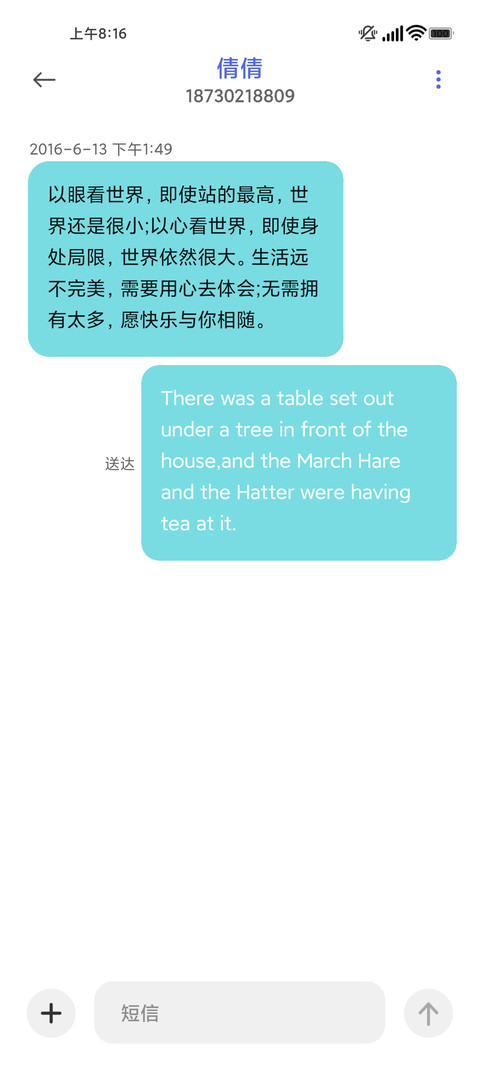Go back using the arrow icon

(44, 80)
